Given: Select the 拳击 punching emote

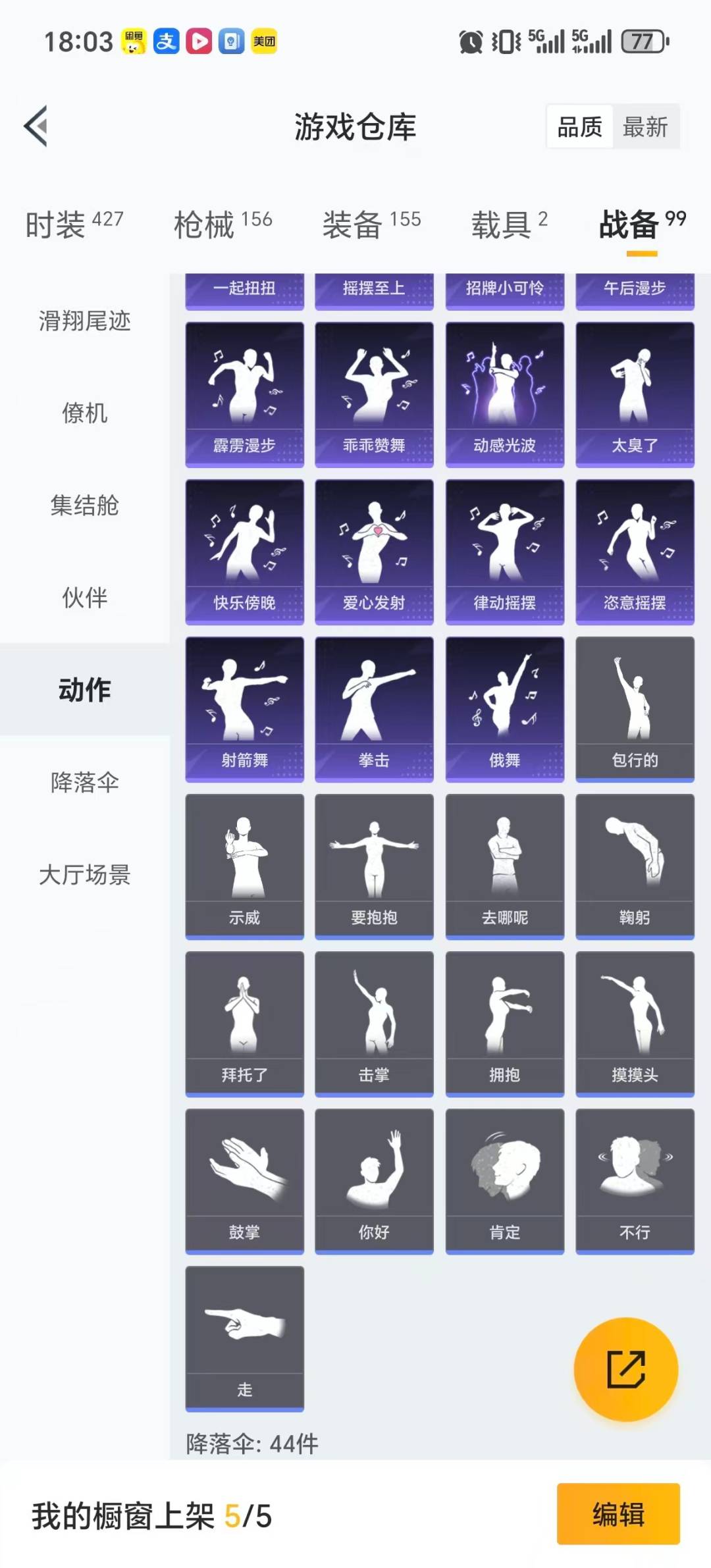Looking at the screenshot, I should point(374,708).
